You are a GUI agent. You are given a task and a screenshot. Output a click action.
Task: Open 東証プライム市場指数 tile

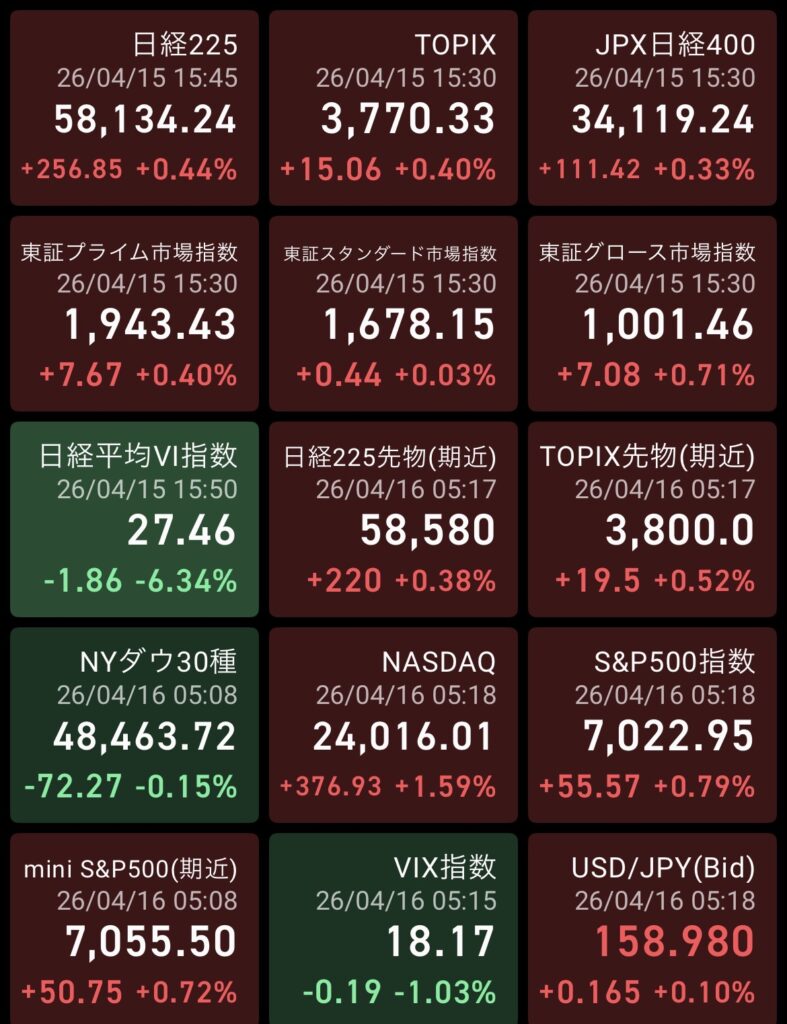(134, 313)
